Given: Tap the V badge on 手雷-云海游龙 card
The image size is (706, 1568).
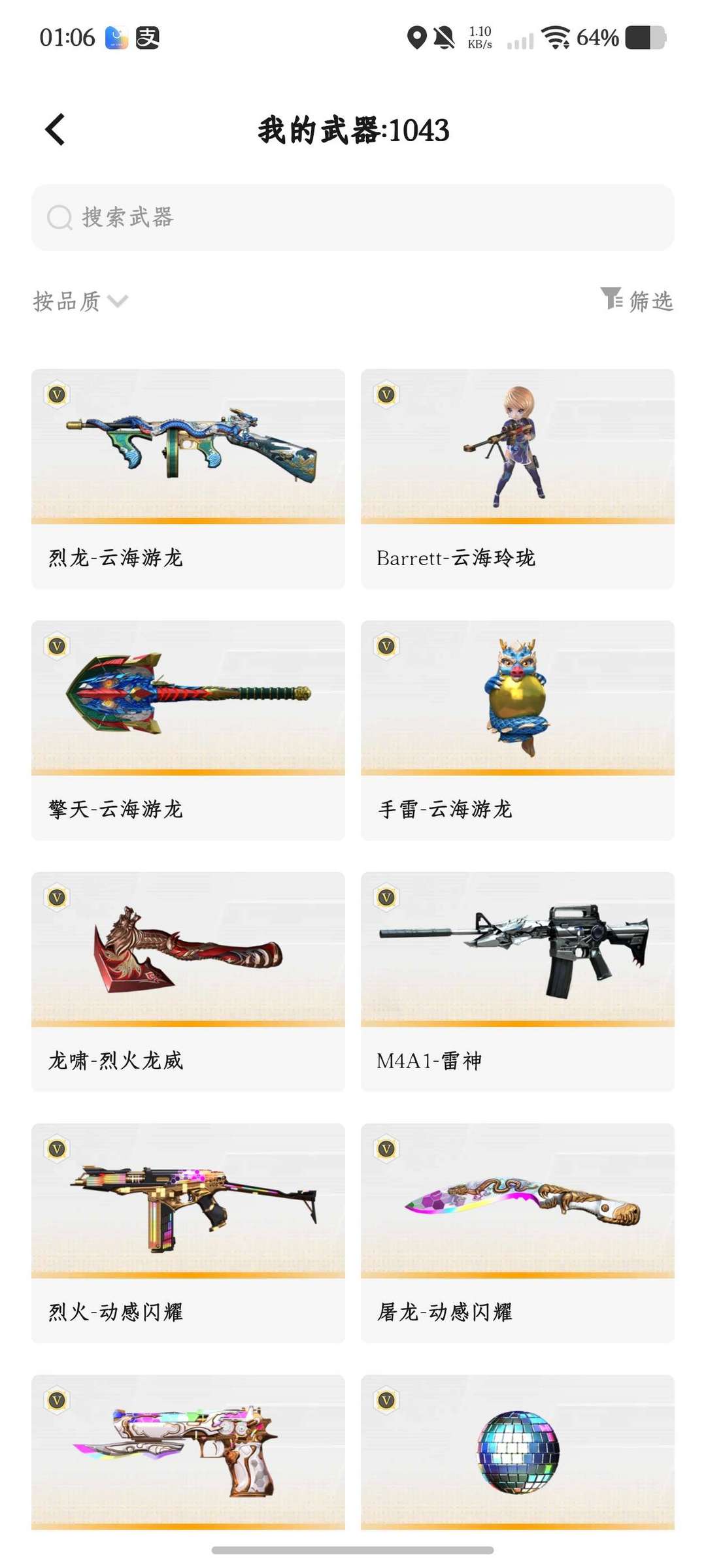Looking at the screenshot, I should point(386,645).
